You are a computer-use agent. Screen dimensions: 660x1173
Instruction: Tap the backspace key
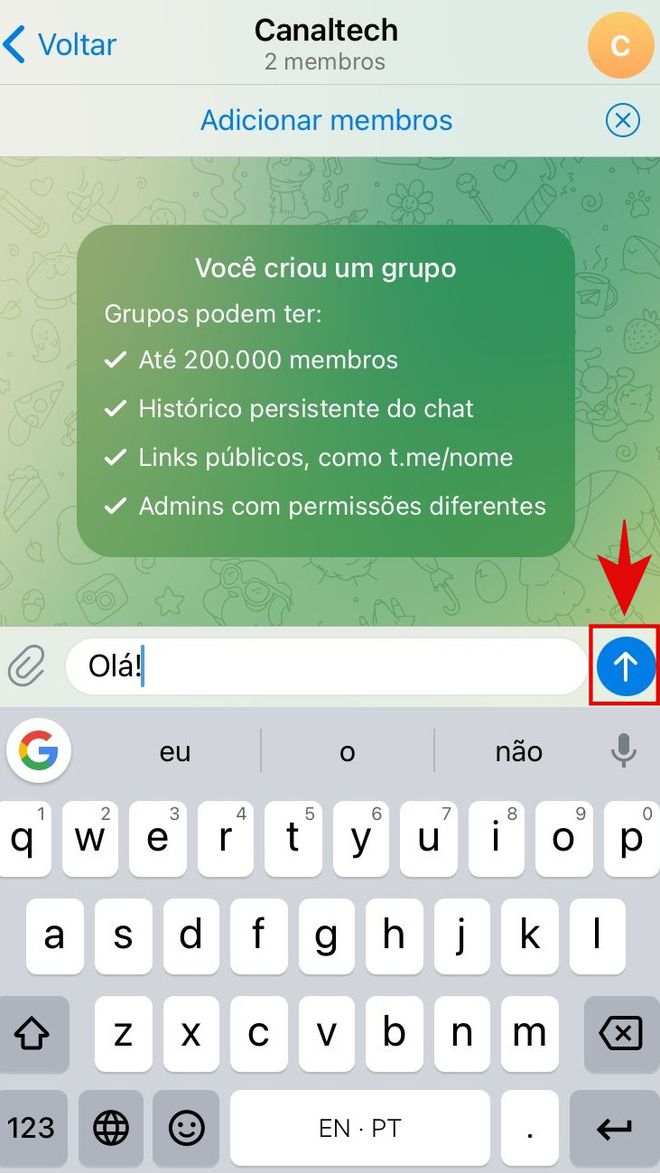(x=622, y=1033)
